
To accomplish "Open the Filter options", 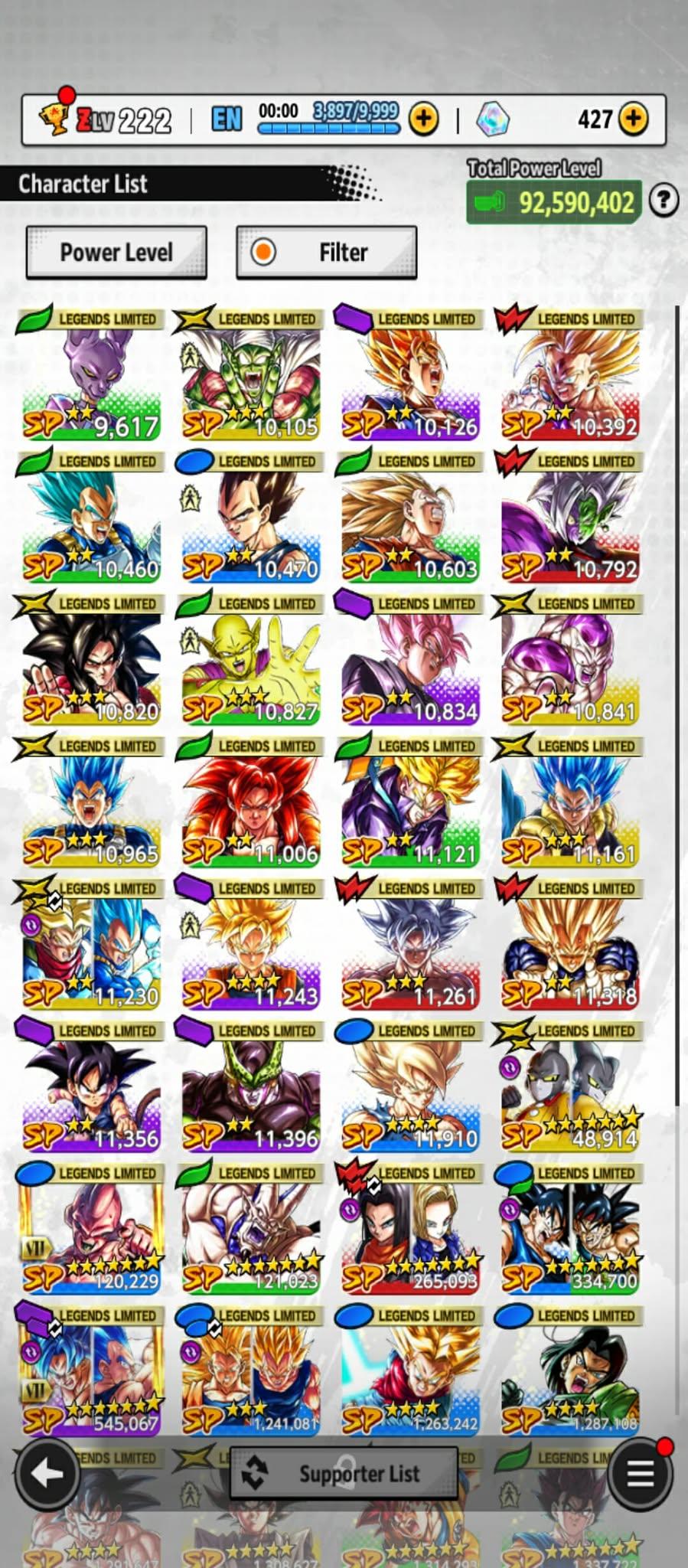I will coord(326,252).
